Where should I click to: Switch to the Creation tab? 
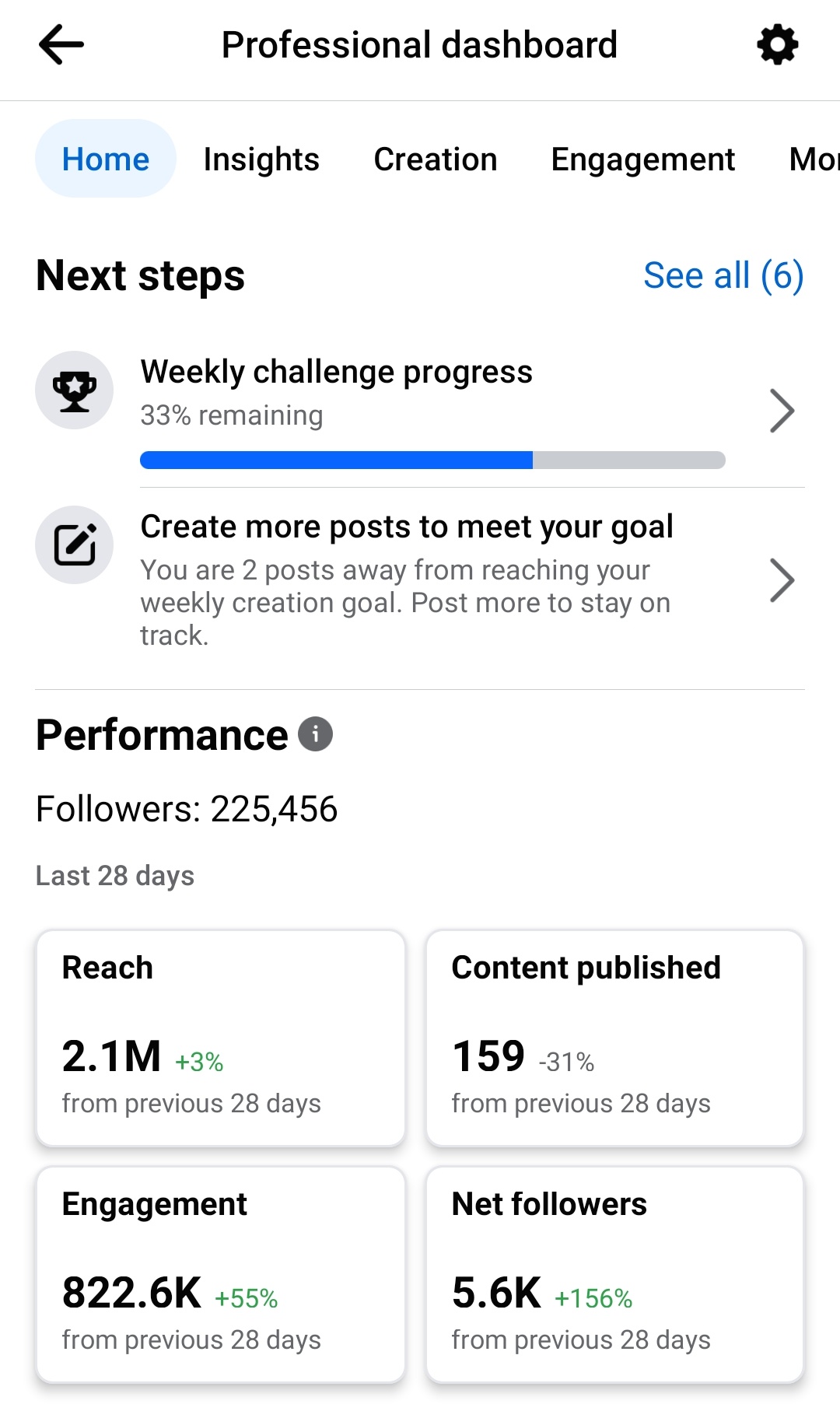tap(436, 159)
